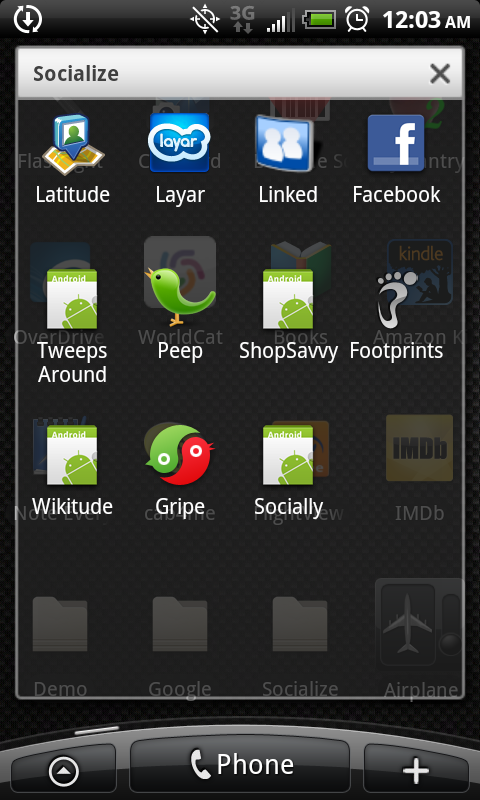
Task: Launch ShopSavvy
Action: tap(288, 315)
